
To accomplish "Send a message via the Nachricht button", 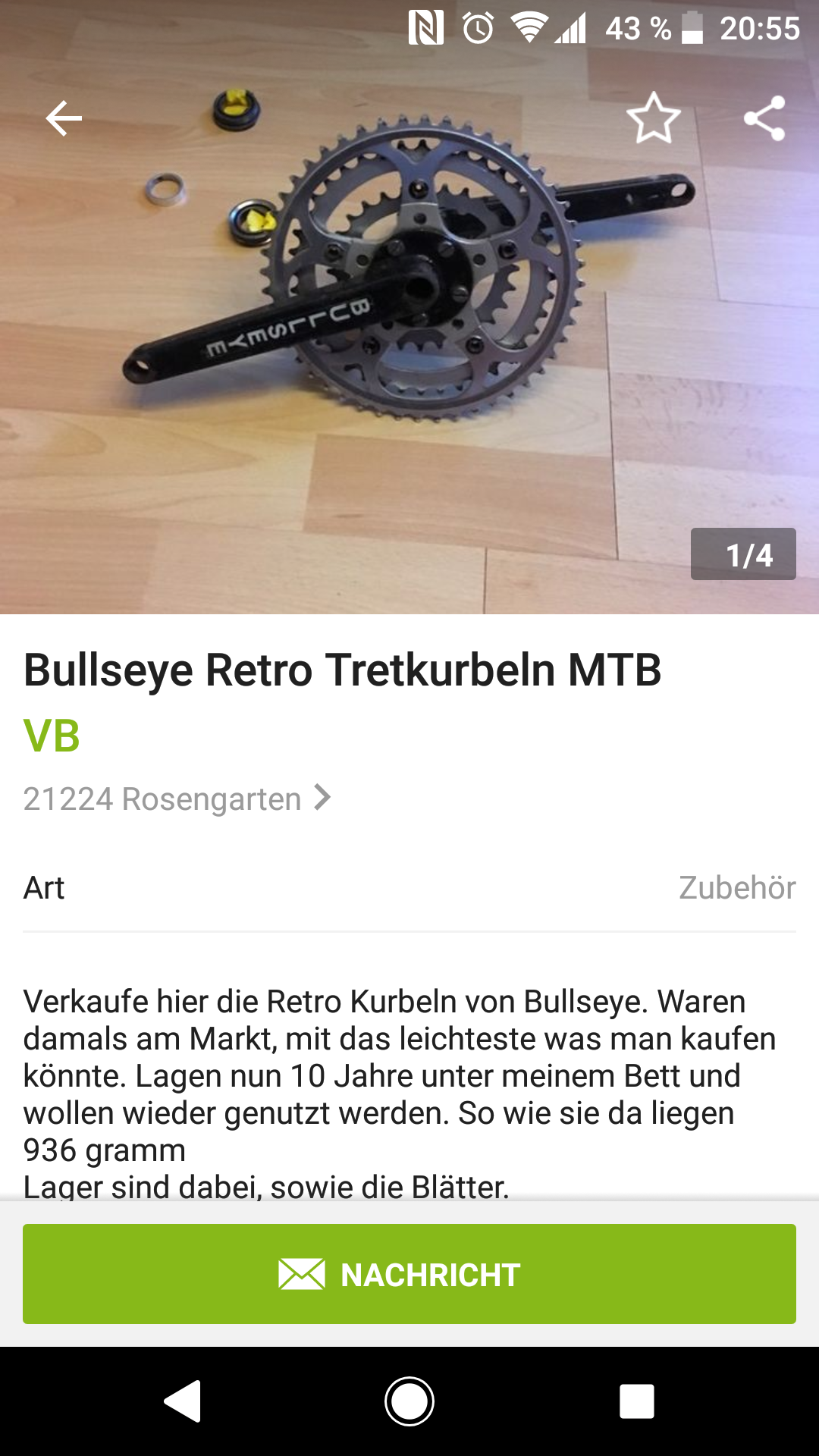I will pyautogui.click(x=409, y=1274).
